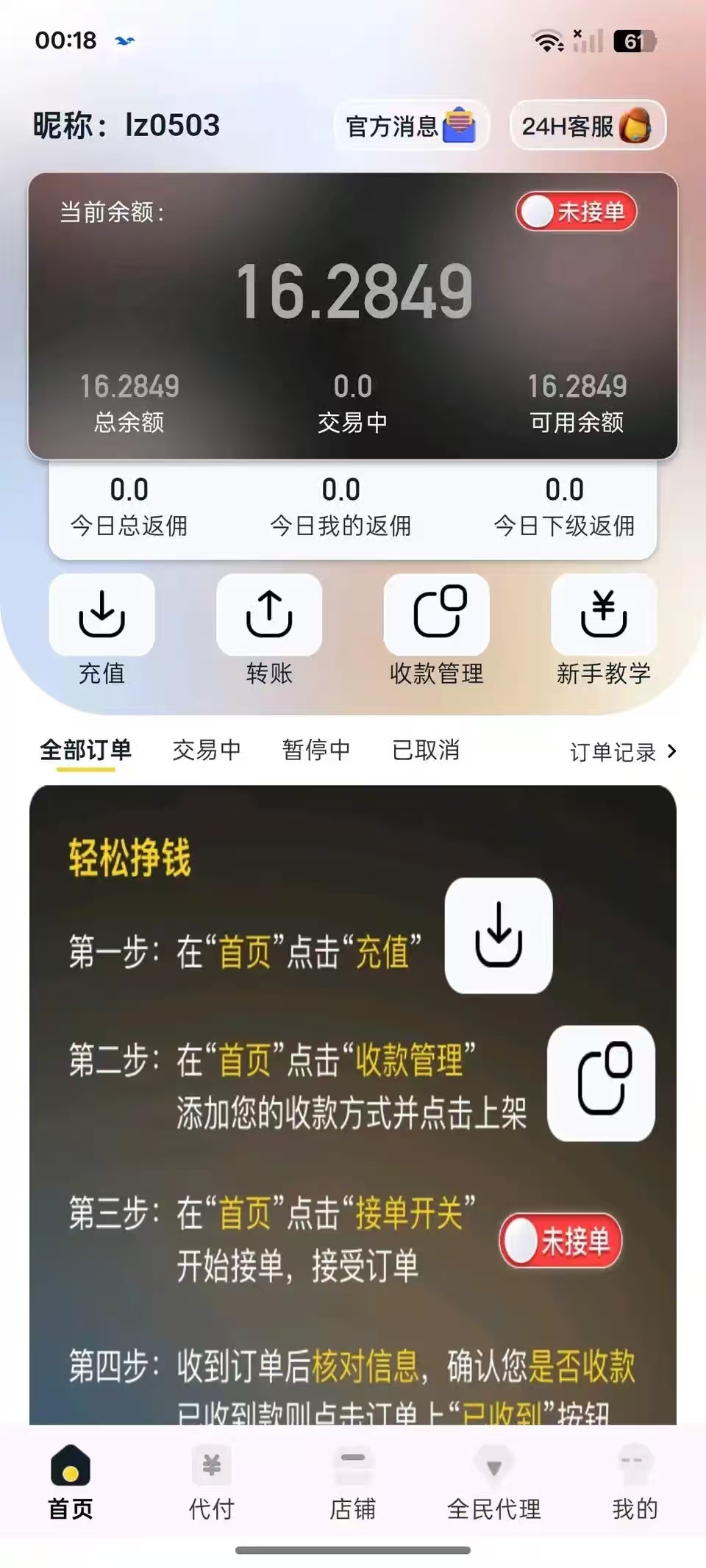Go to 首页 home tab
The image size is (706, 1568).
[x=71, y=1481]
